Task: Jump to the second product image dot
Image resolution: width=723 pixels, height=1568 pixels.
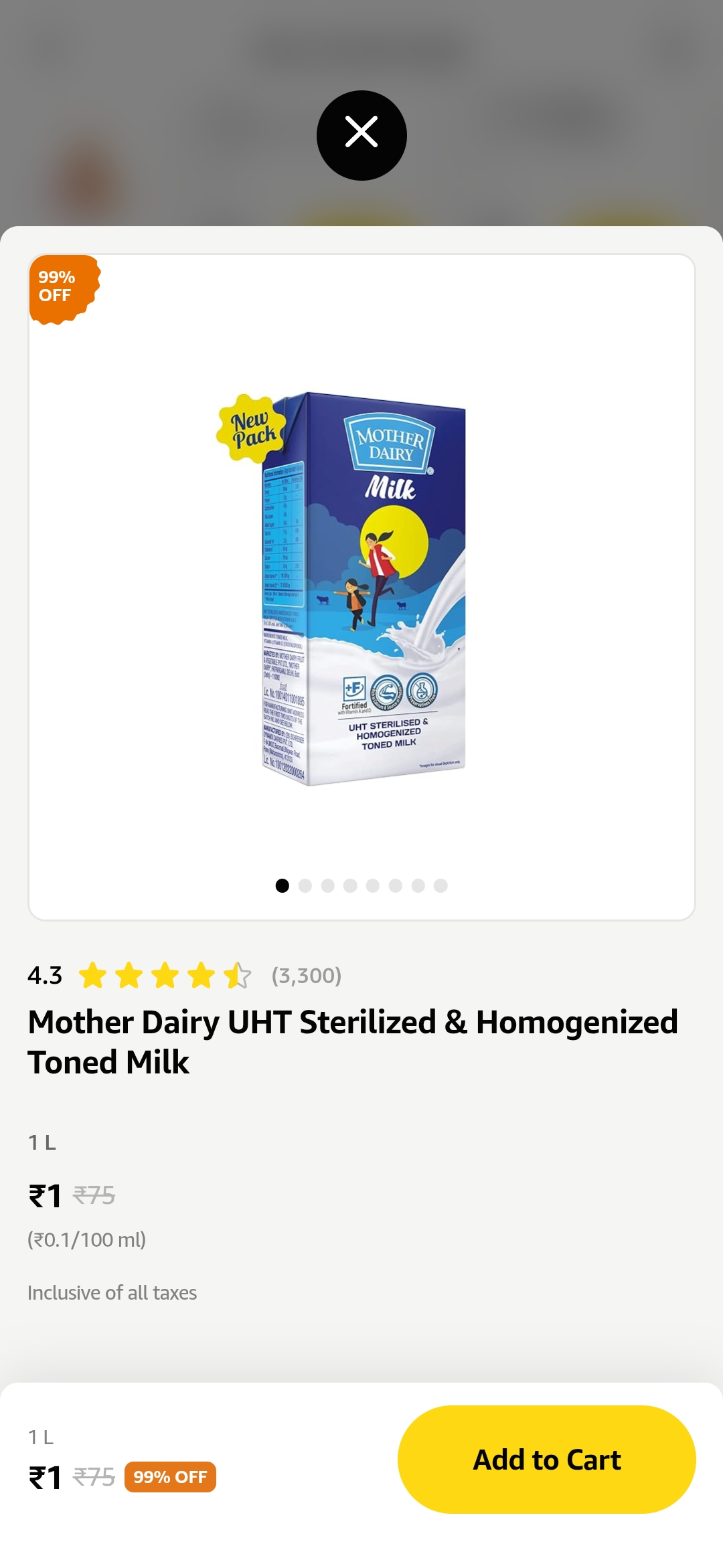Action: 305,885
